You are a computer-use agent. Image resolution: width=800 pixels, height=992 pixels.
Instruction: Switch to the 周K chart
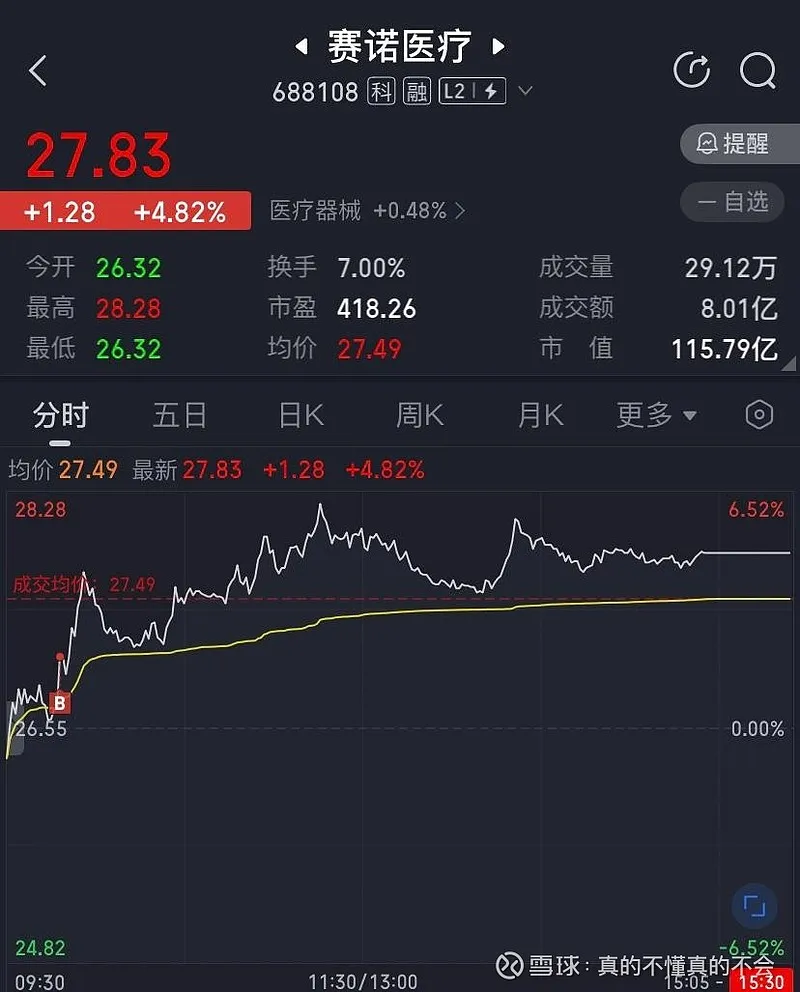[420, 415]
